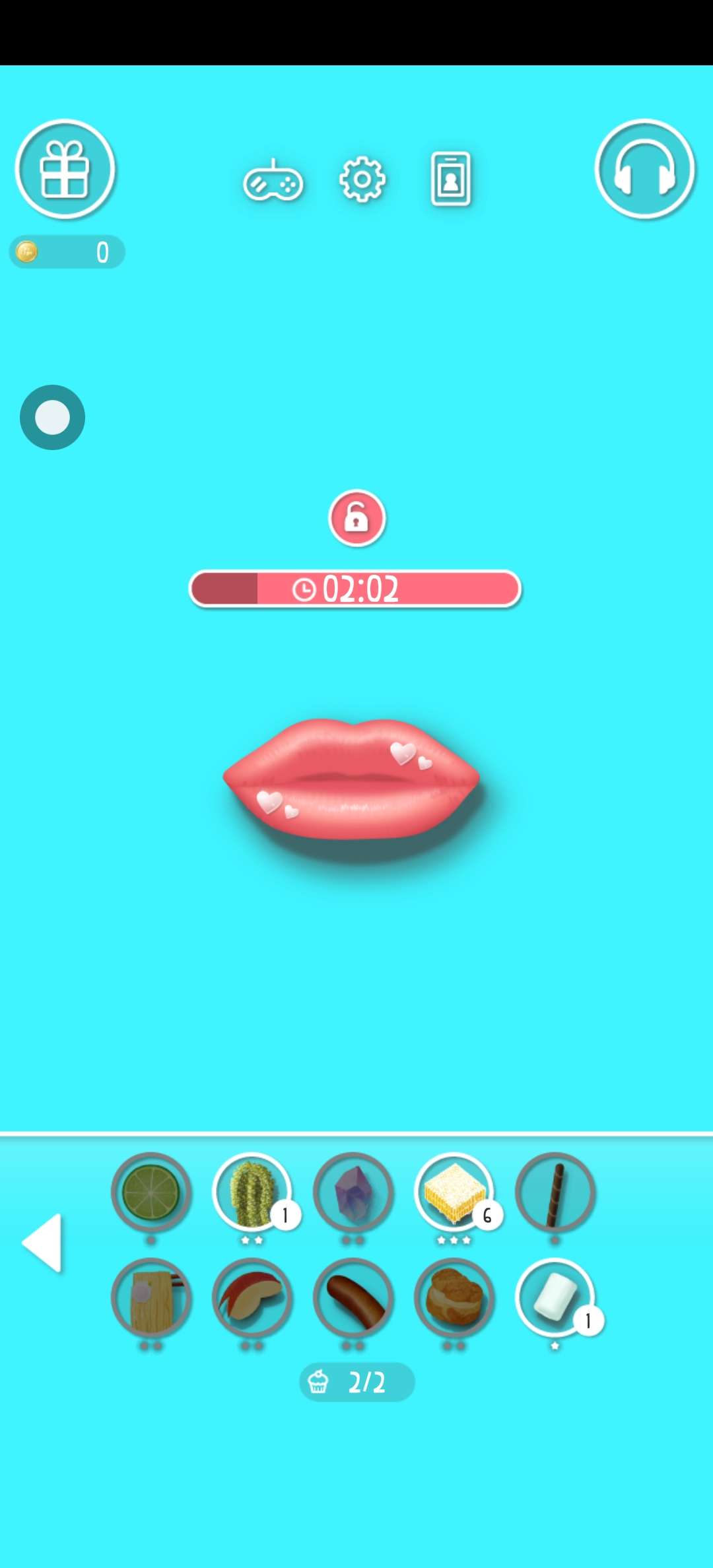713x1568 pixels.
Task: Tap the white circle record button
Action: pyautogui.click(x=53, y=417)
